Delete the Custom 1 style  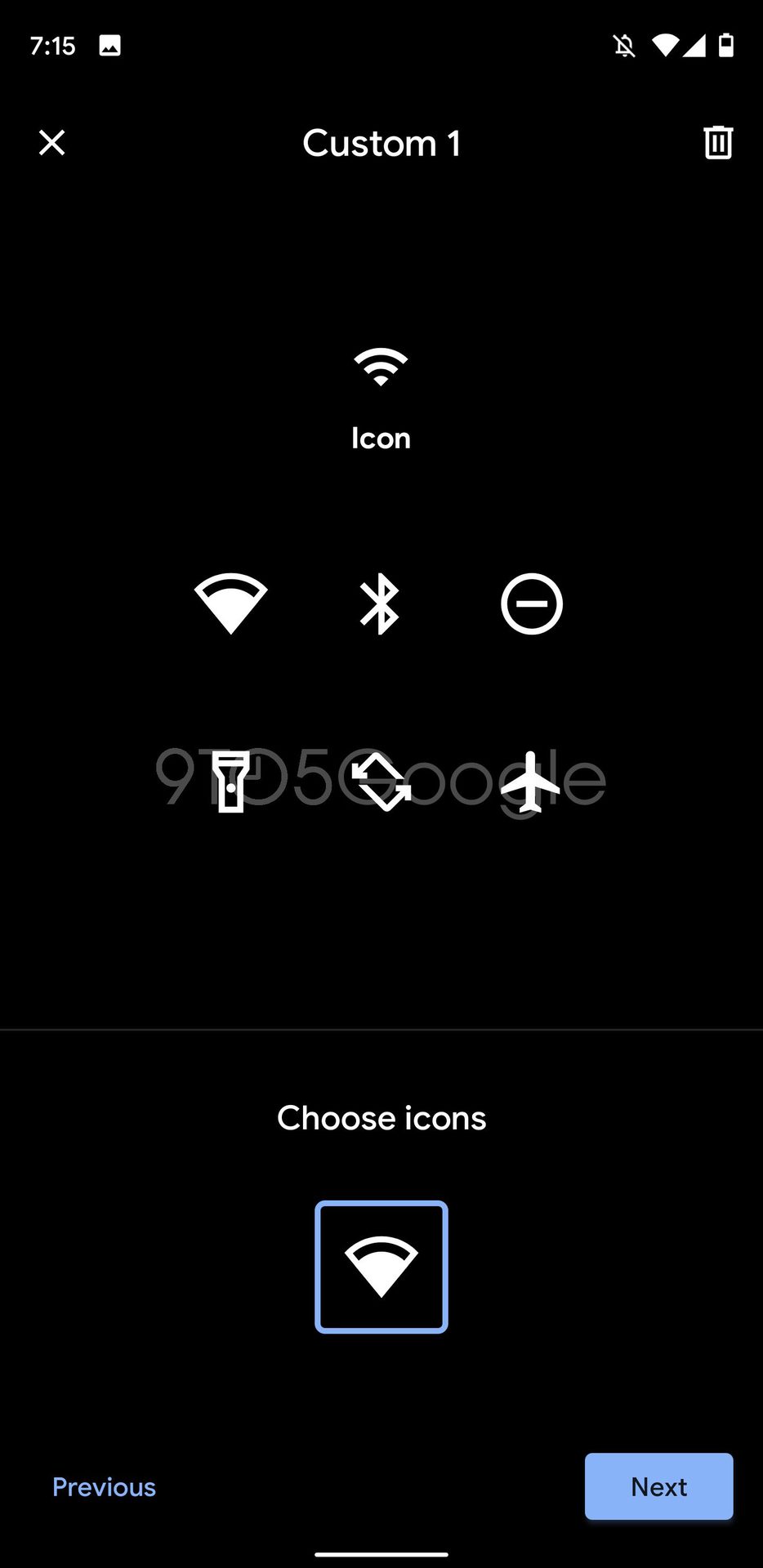coord(718,143)
